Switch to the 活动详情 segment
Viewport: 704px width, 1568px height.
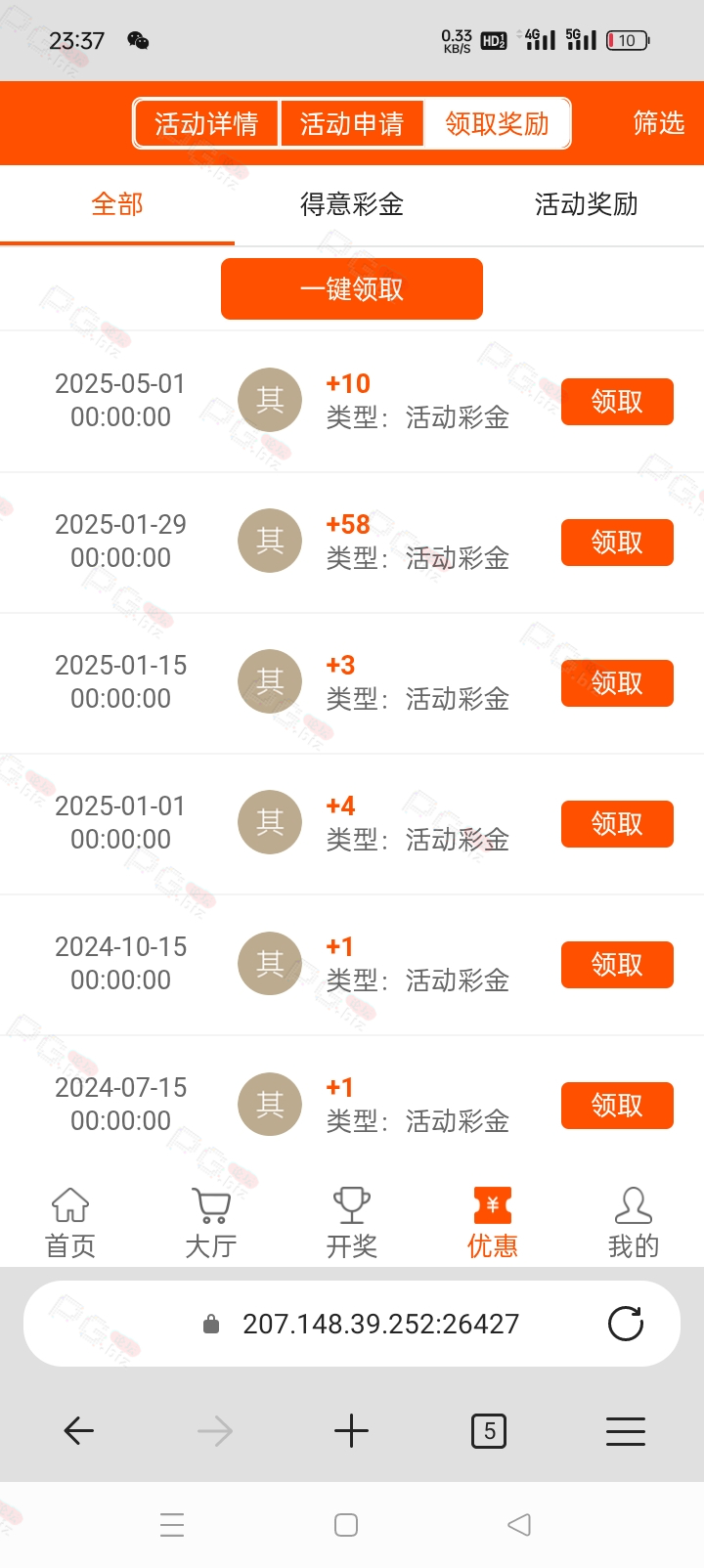pyautogui.click(x=206, y=123)
